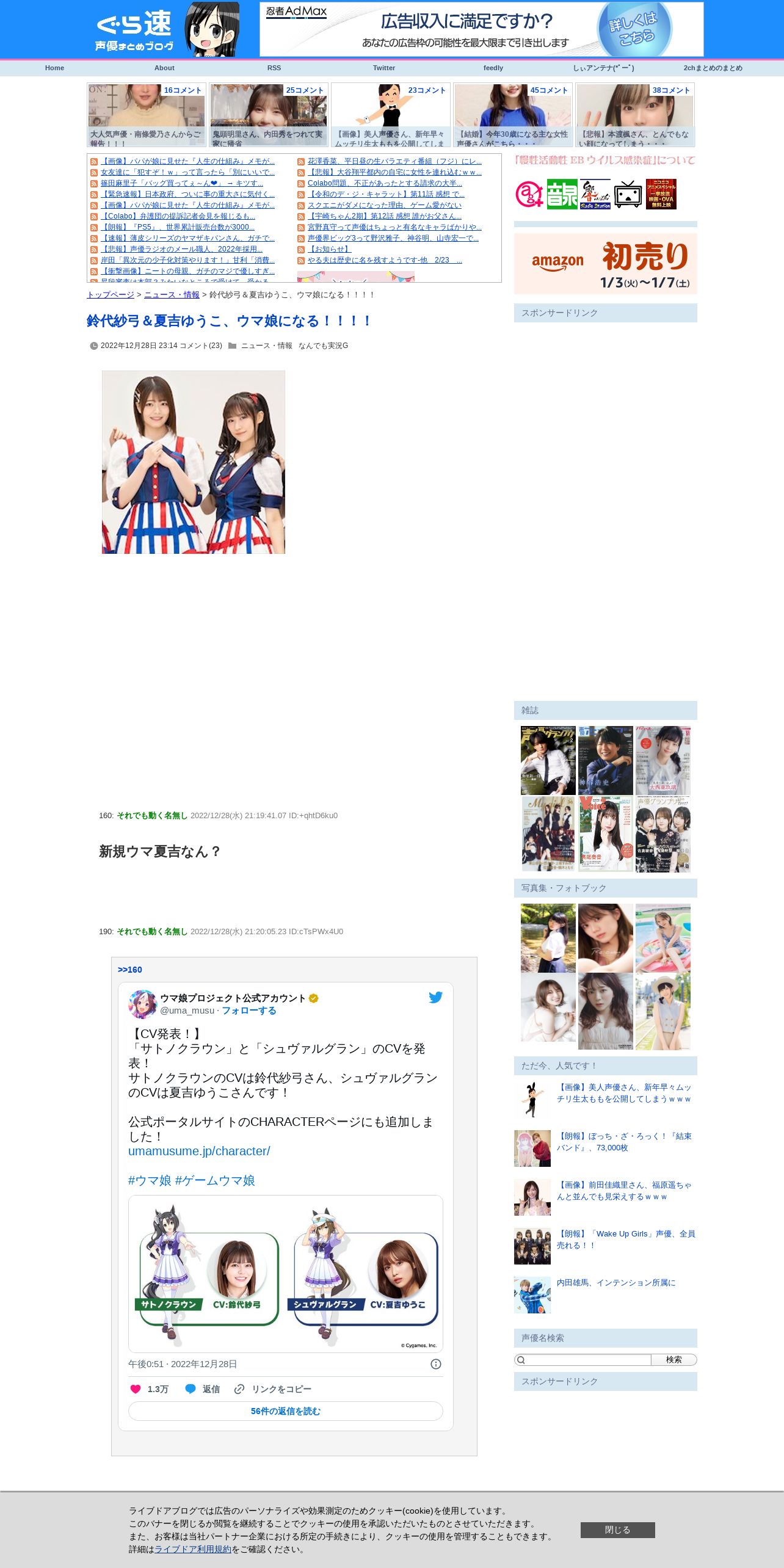Dismiss the cookie banner with 閉じる

618,1530
